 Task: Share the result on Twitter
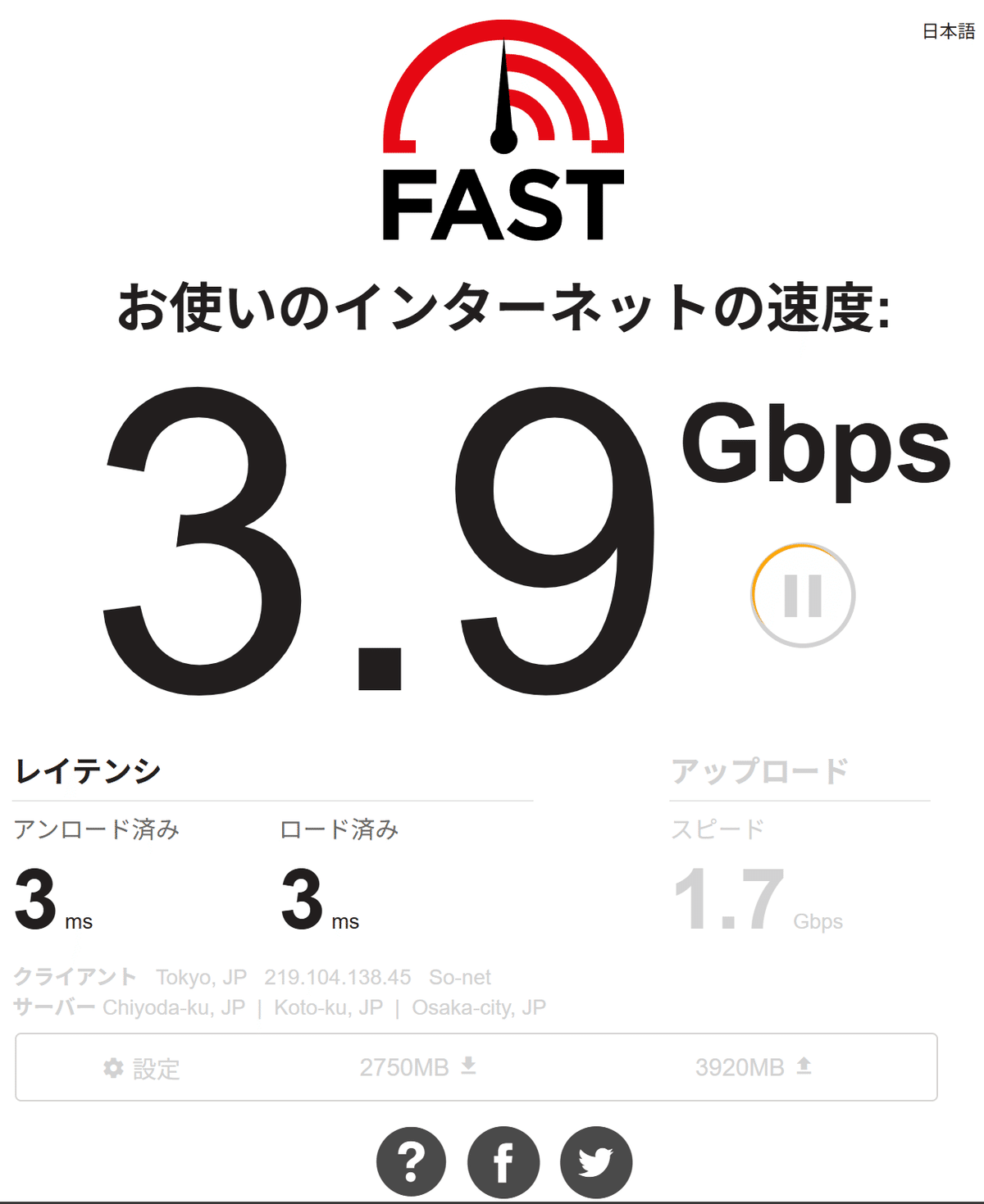point(596,1161)
